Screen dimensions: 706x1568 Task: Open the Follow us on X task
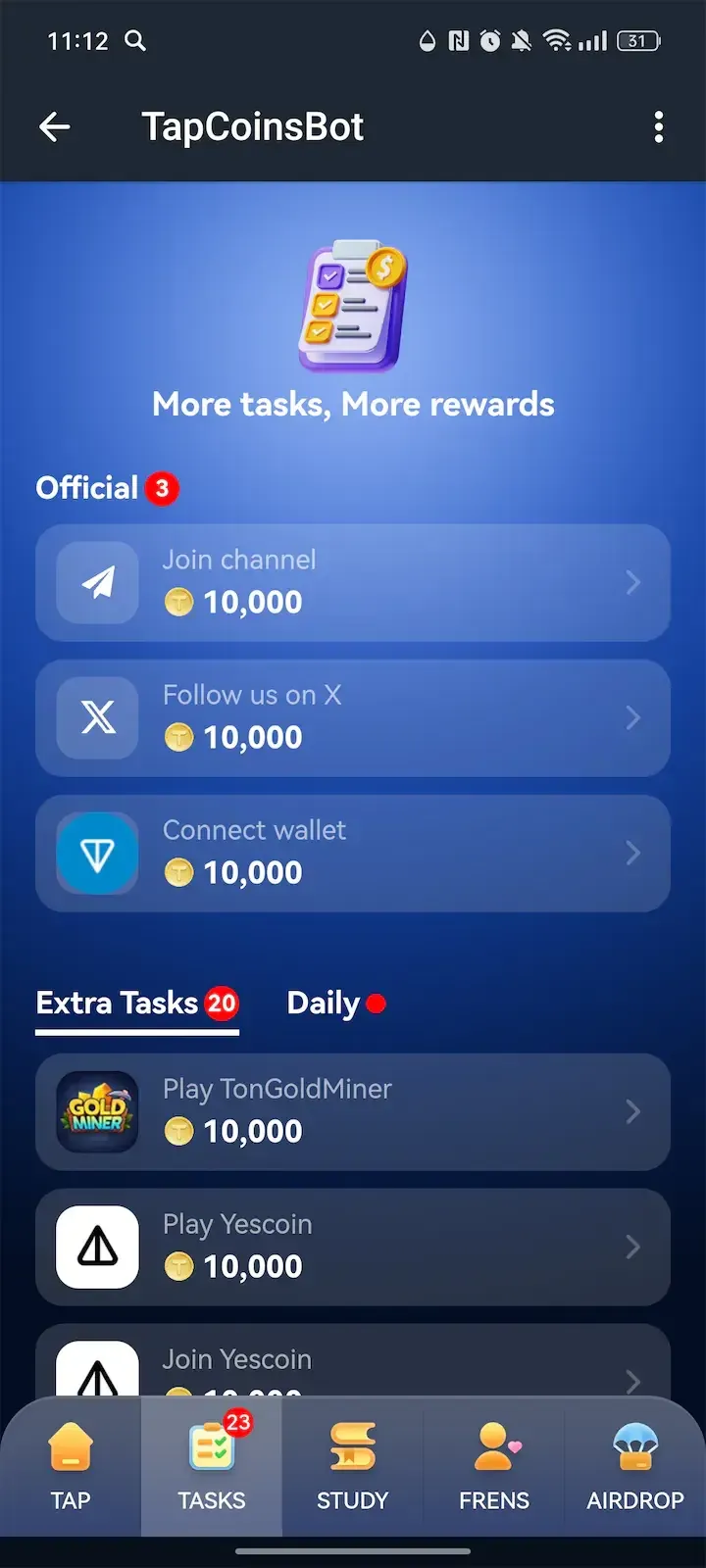[353, 717]
